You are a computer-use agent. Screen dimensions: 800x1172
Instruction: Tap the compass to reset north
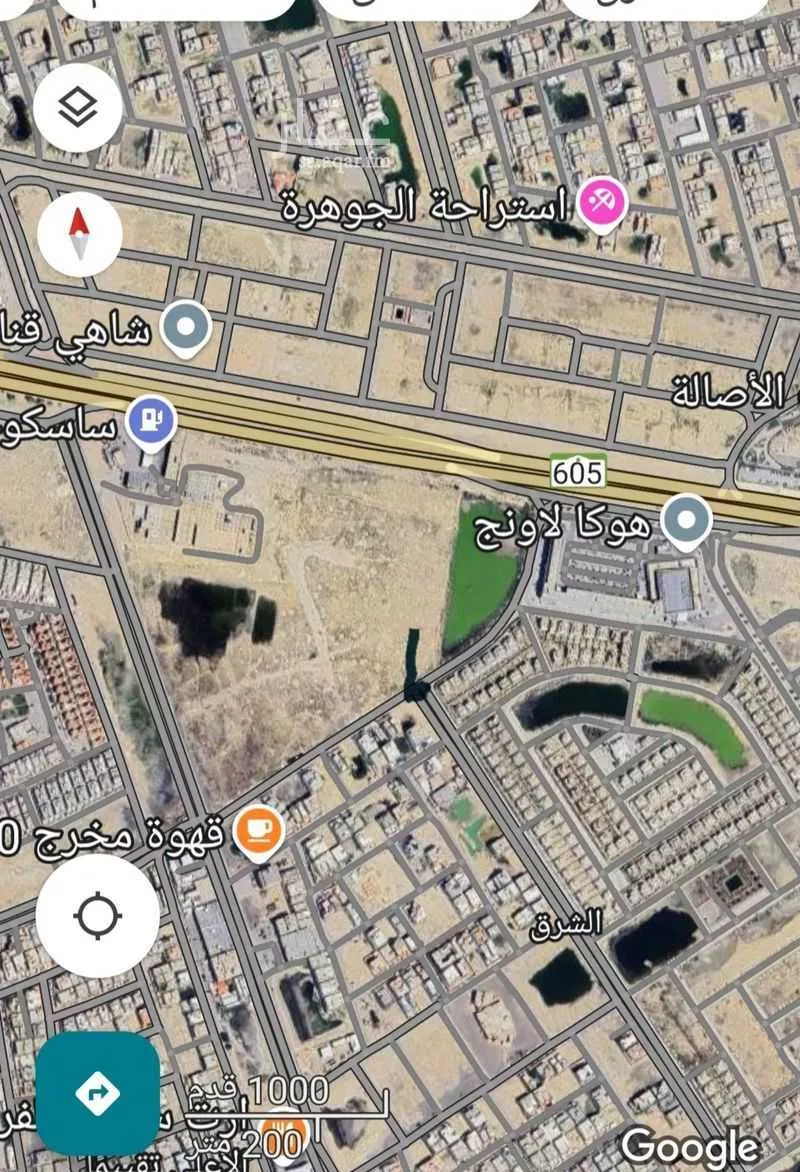(x=80, y=234)
